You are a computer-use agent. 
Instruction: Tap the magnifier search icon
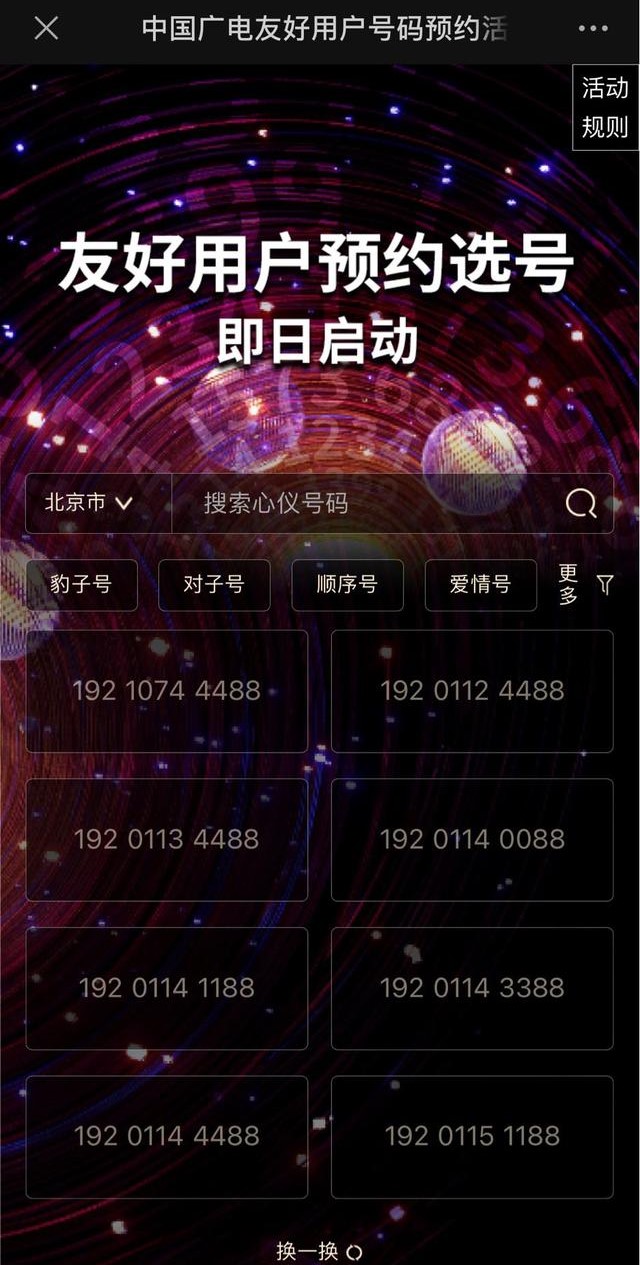point(581,503)
